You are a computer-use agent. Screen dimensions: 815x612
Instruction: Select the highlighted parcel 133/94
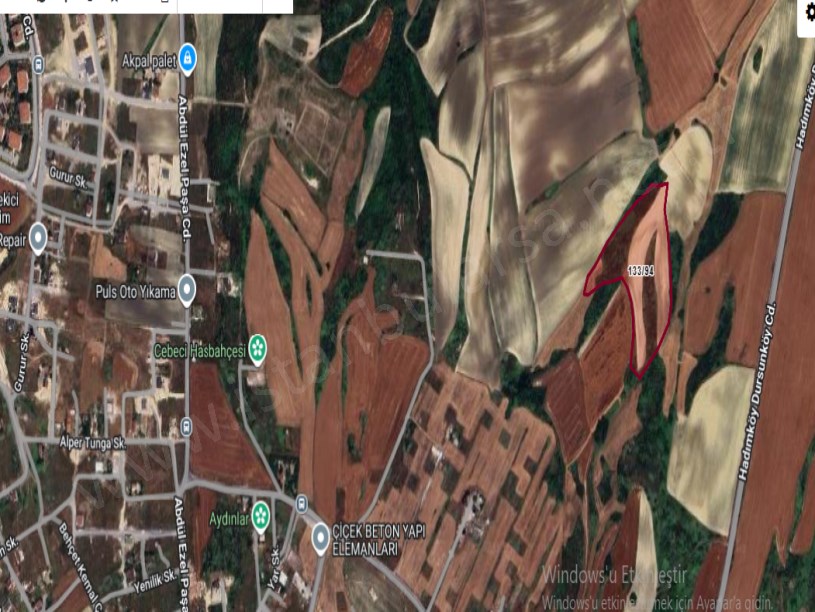point(640,272)
